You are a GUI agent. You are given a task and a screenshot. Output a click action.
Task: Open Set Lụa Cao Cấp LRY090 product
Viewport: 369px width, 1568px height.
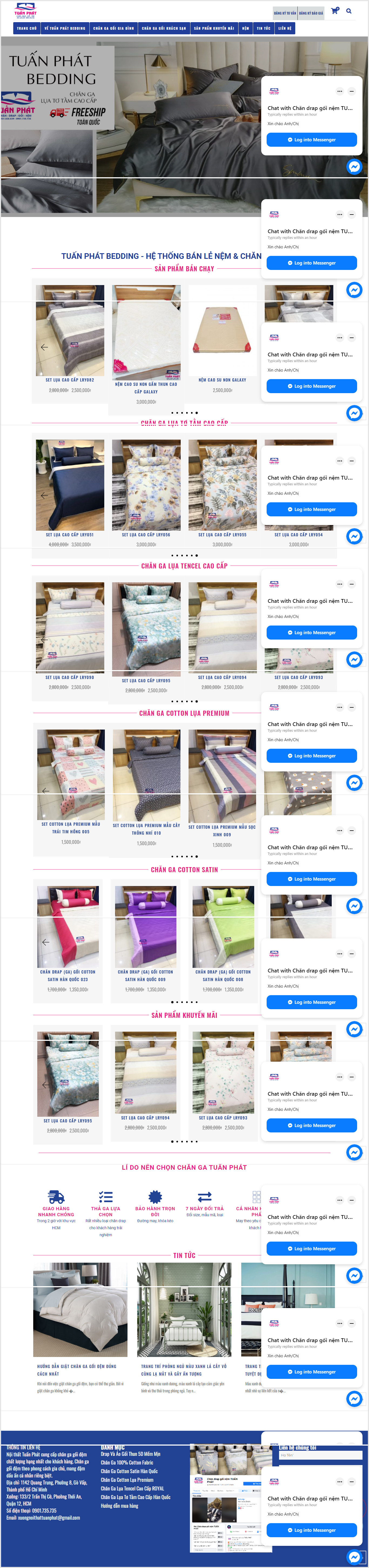click(69, 677)
